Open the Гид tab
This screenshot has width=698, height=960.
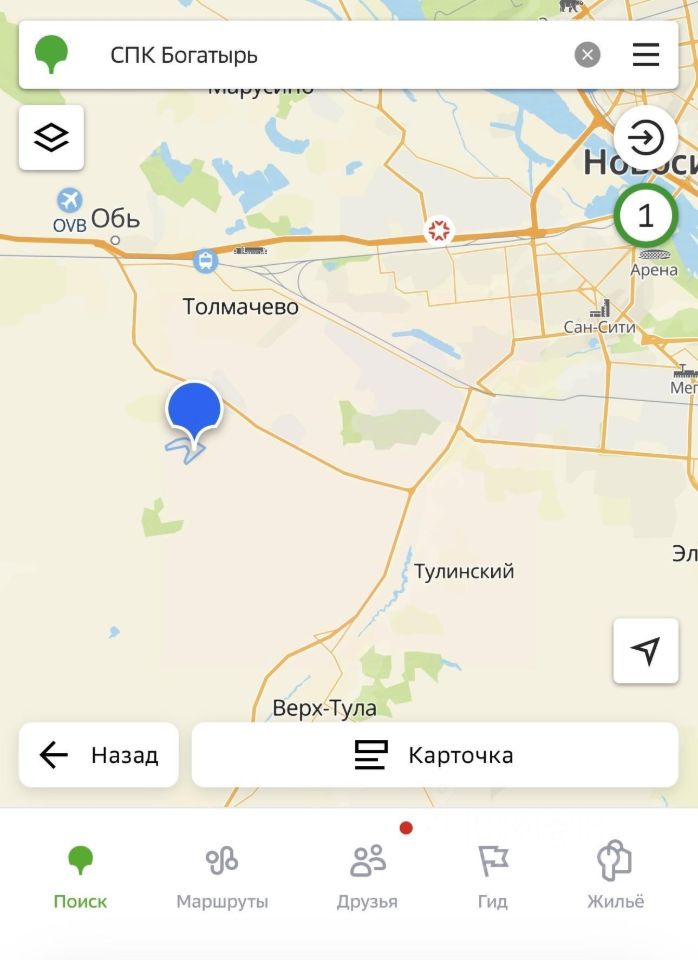[x=492, y=877]
